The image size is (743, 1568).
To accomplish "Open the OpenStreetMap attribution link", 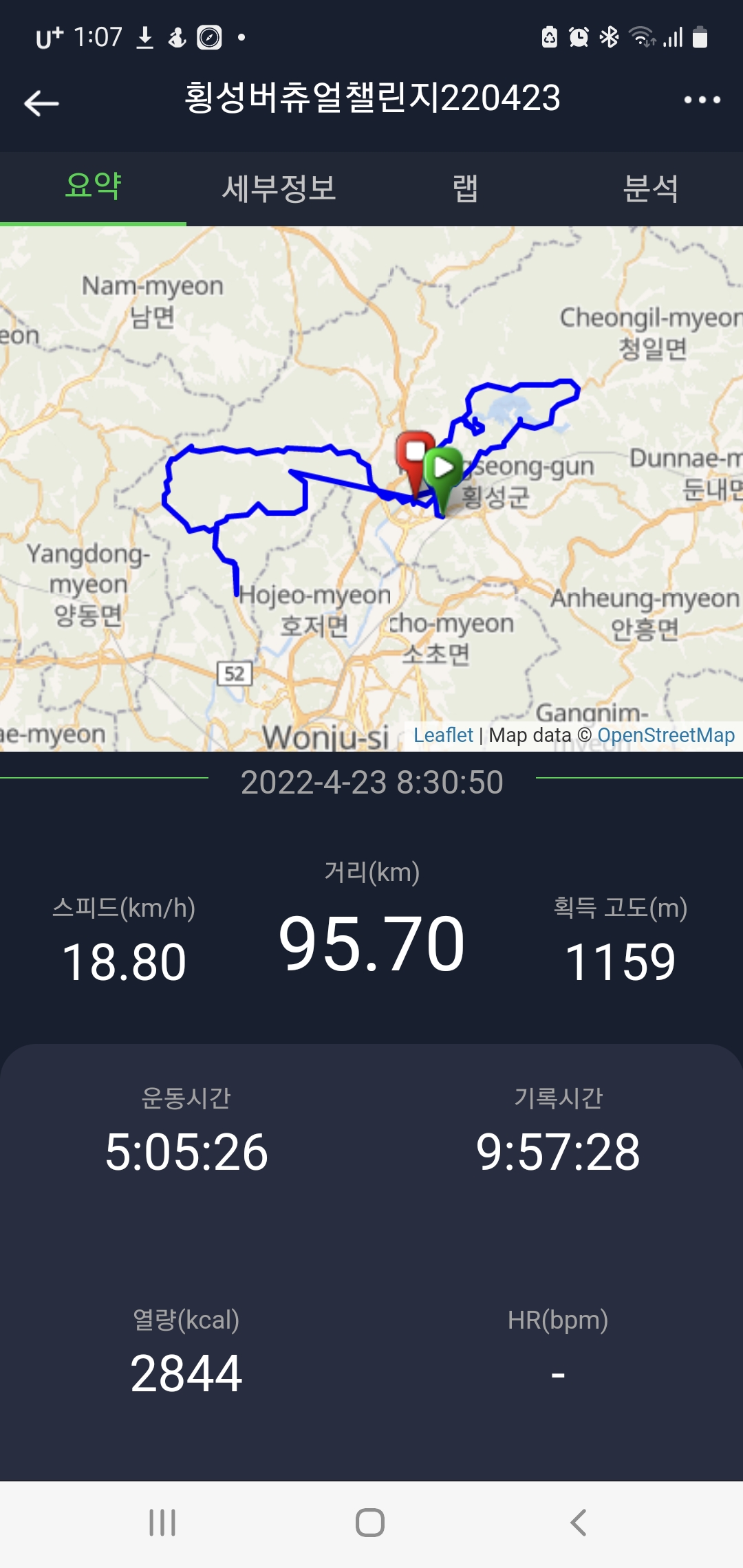I will tap(666, 735).
